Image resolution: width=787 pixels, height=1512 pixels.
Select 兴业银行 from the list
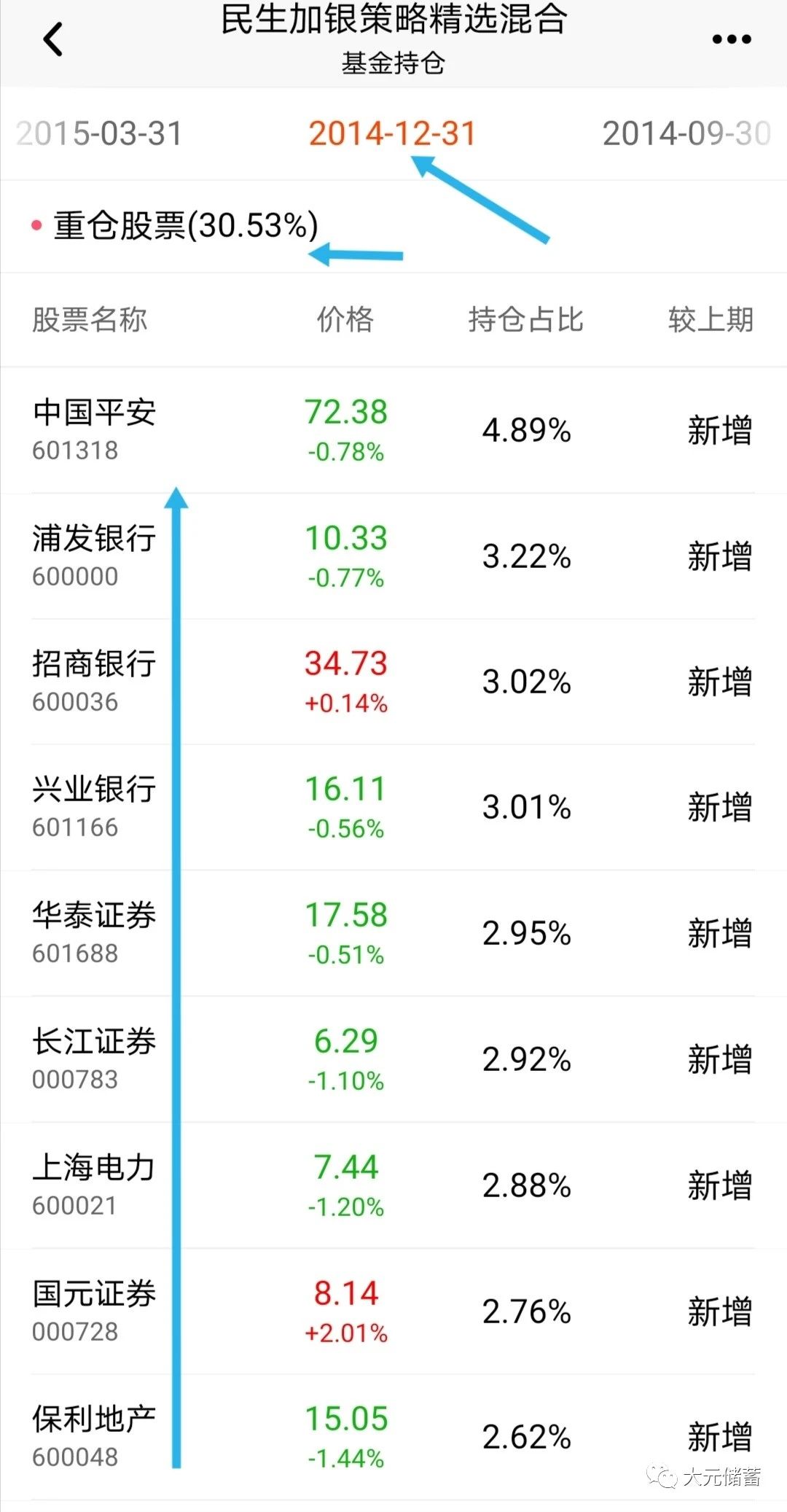(x=94, y=790)
